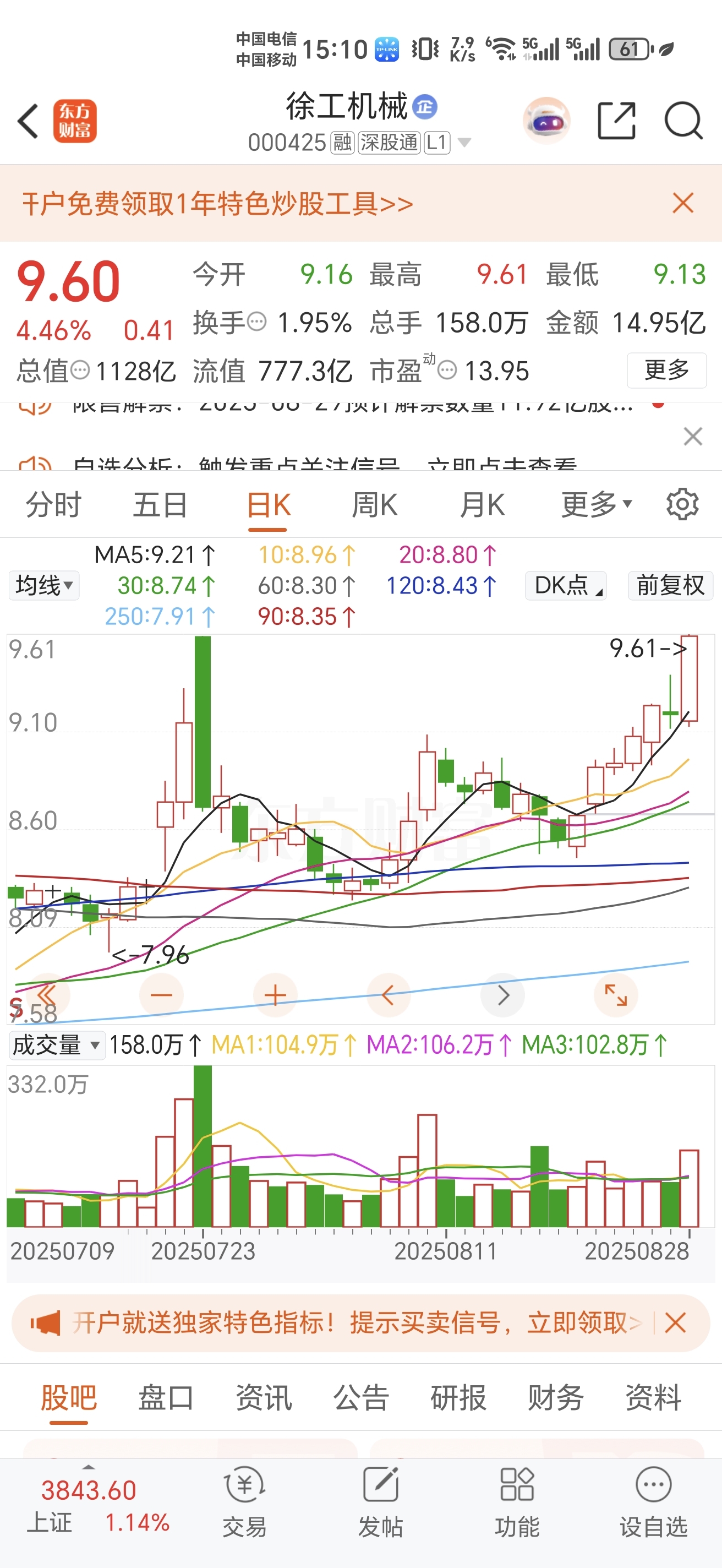Open chart settings gear icon
The height and width of the screenshot is (1568, 722).
(x=682, y=505)
